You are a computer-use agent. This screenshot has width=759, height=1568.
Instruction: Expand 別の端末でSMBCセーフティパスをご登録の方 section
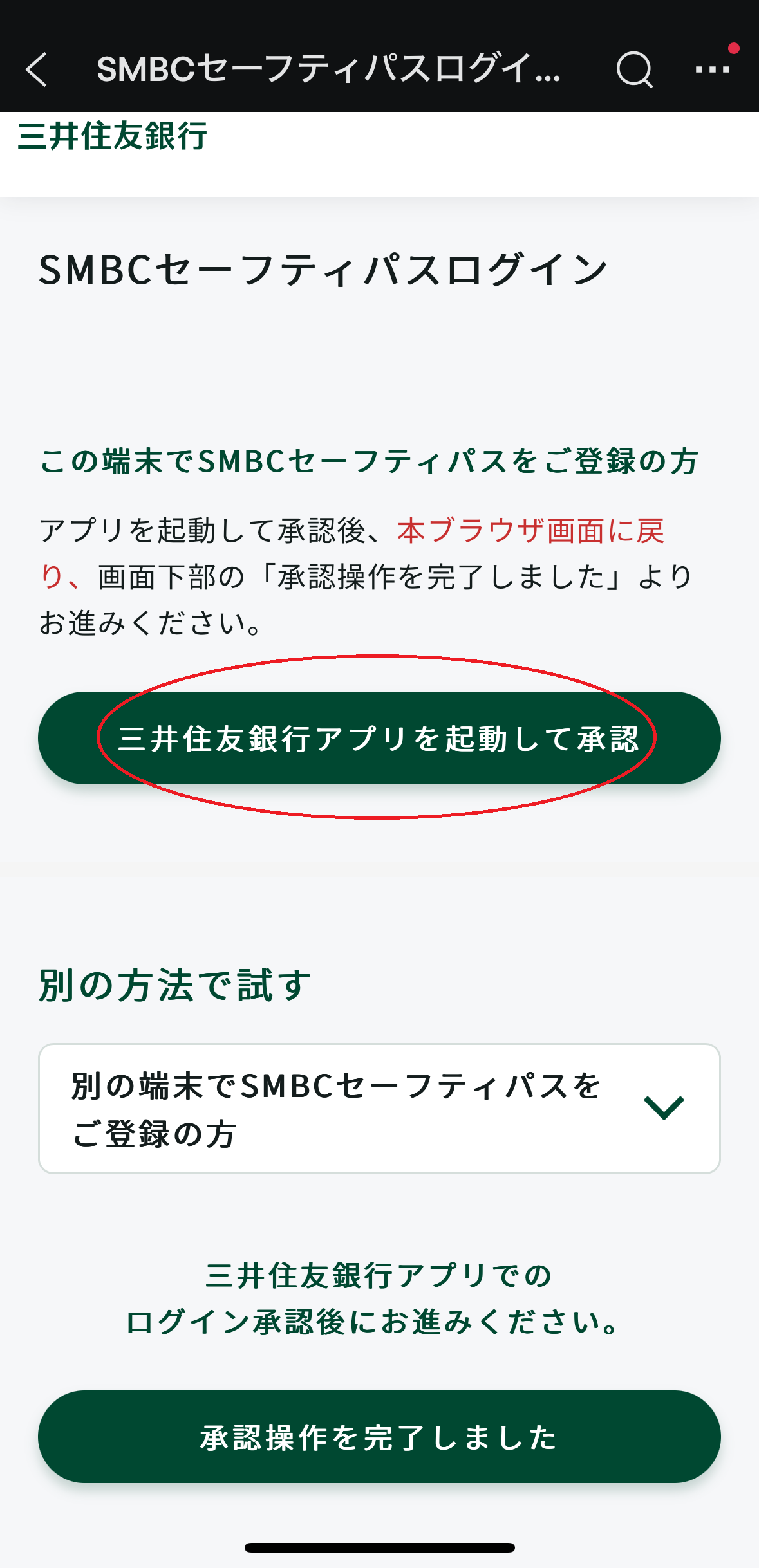click(x=379, y=1109)
